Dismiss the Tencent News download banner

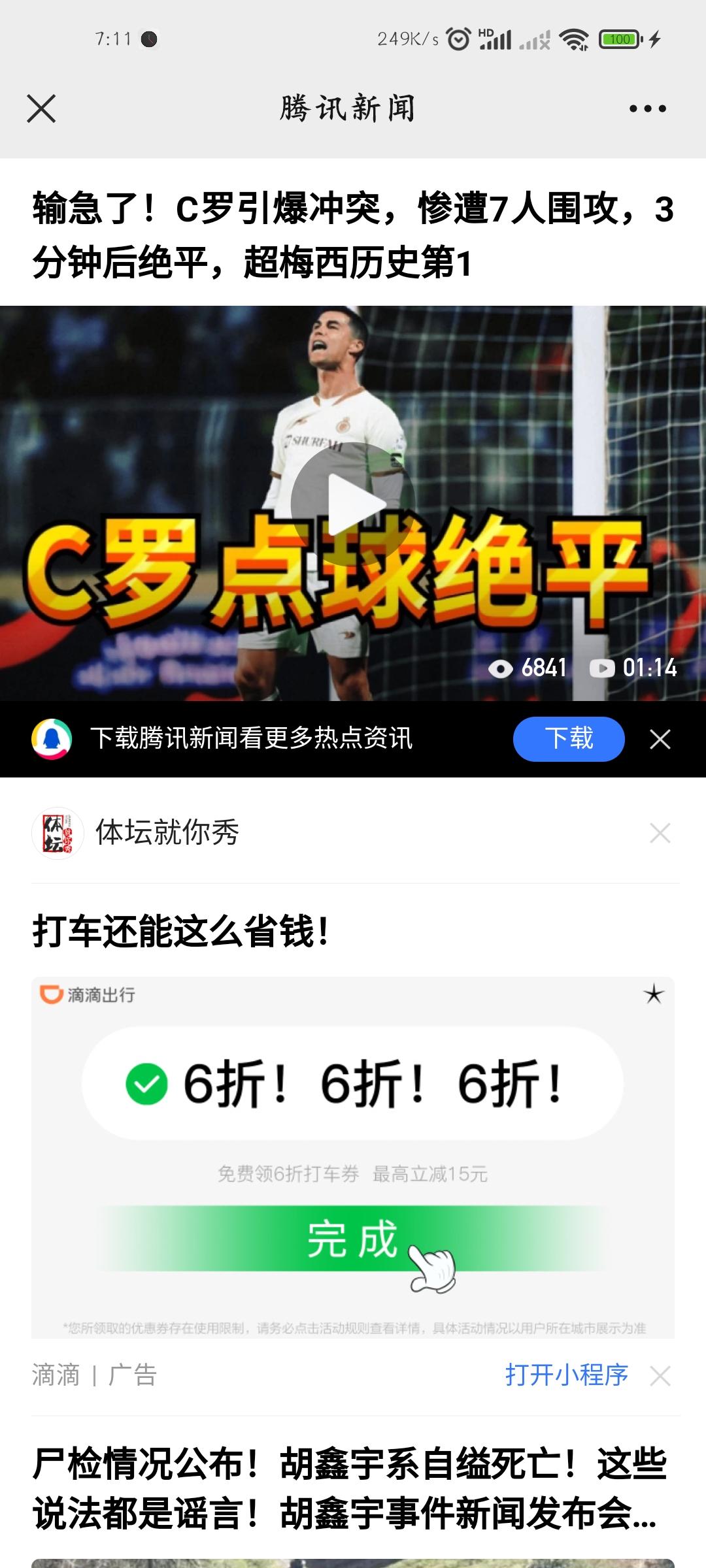(660, 740)
